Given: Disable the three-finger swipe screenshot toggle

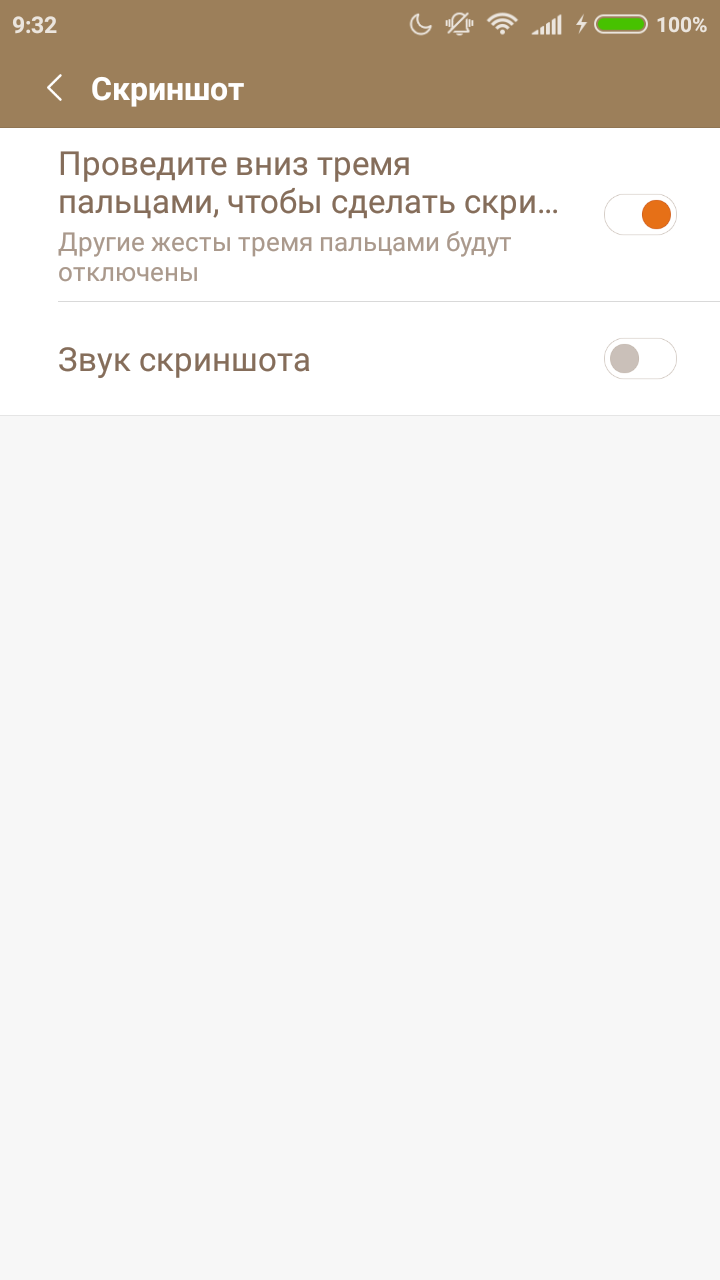Looking at the screenshot, I should point(640,214).
